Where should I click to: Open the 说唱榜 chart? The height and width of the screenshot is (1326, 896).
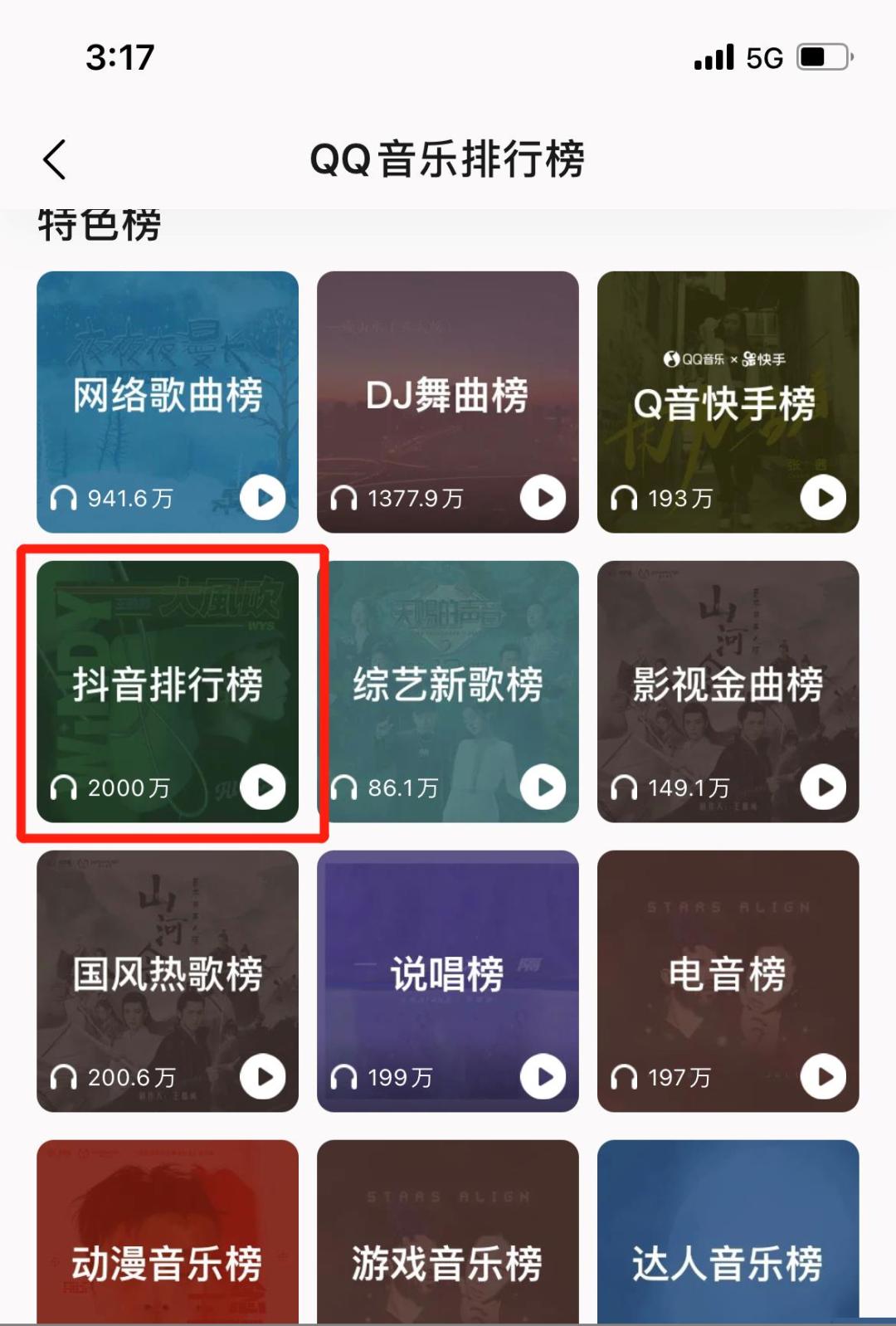(x=447, y=974)
